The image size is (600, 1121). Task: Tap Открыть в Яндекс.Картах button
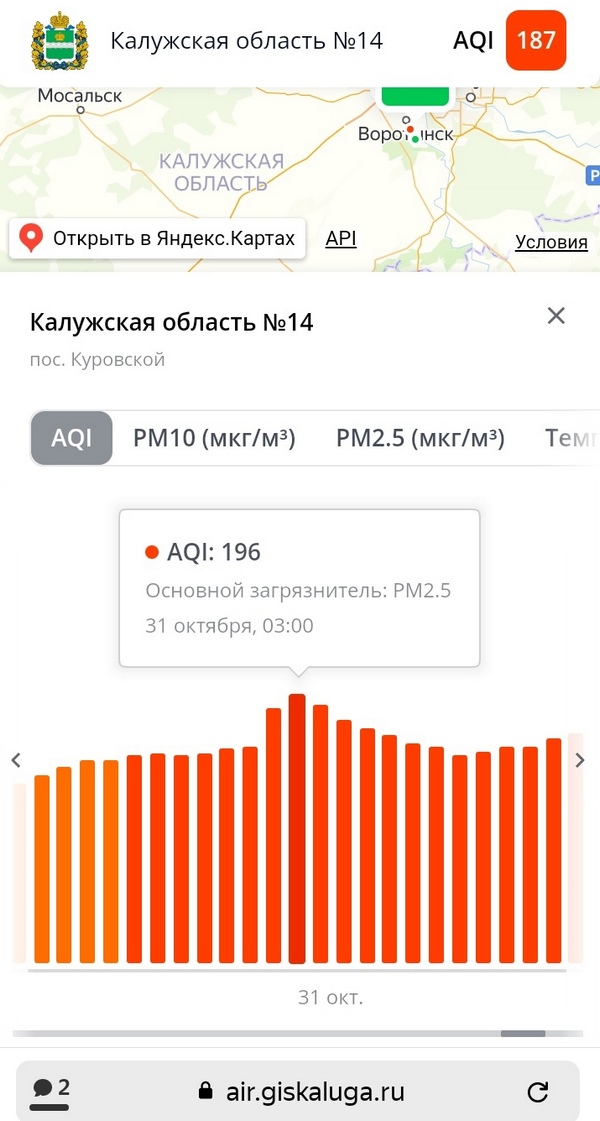click(158, 239)
